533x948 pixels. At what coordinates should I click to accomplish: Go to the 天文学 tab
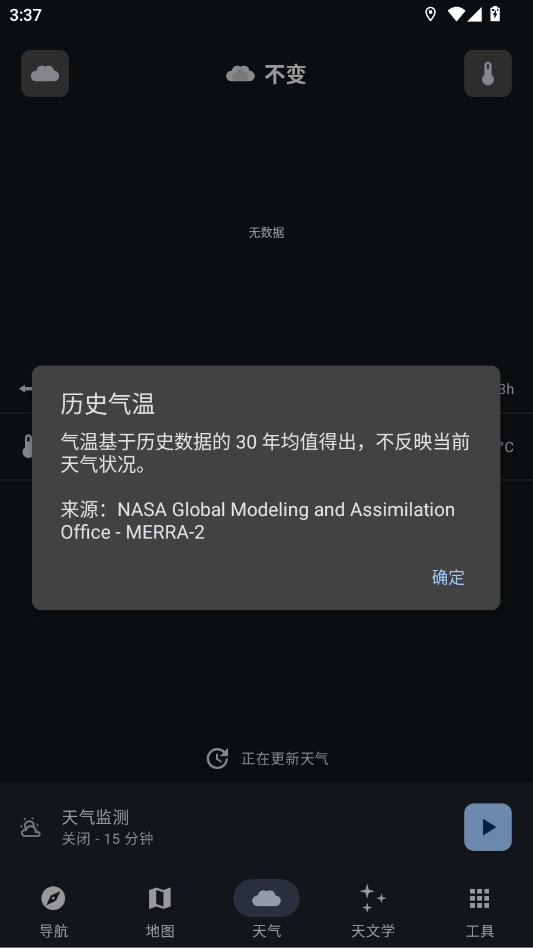pyautogui.click(x=373, y=912)
